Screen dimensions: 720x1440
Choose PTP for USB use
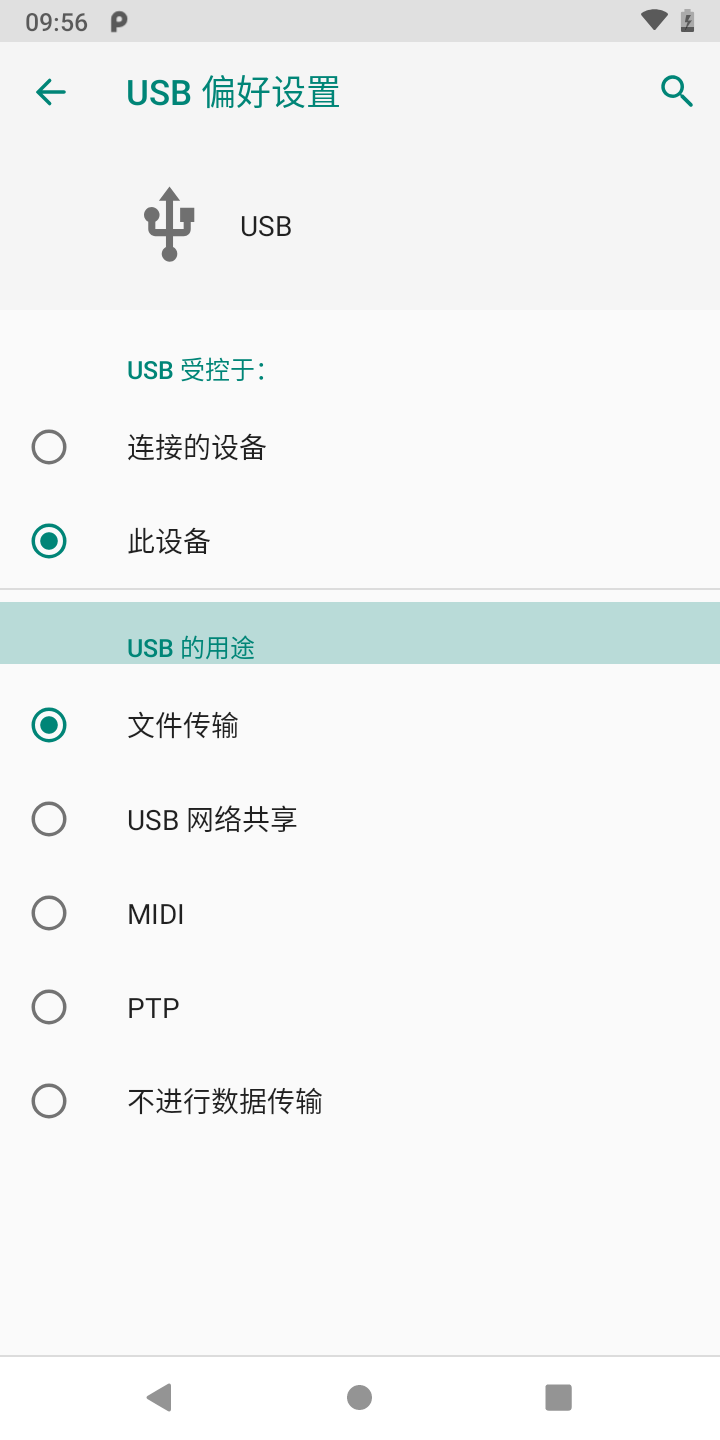[360, 1007]
